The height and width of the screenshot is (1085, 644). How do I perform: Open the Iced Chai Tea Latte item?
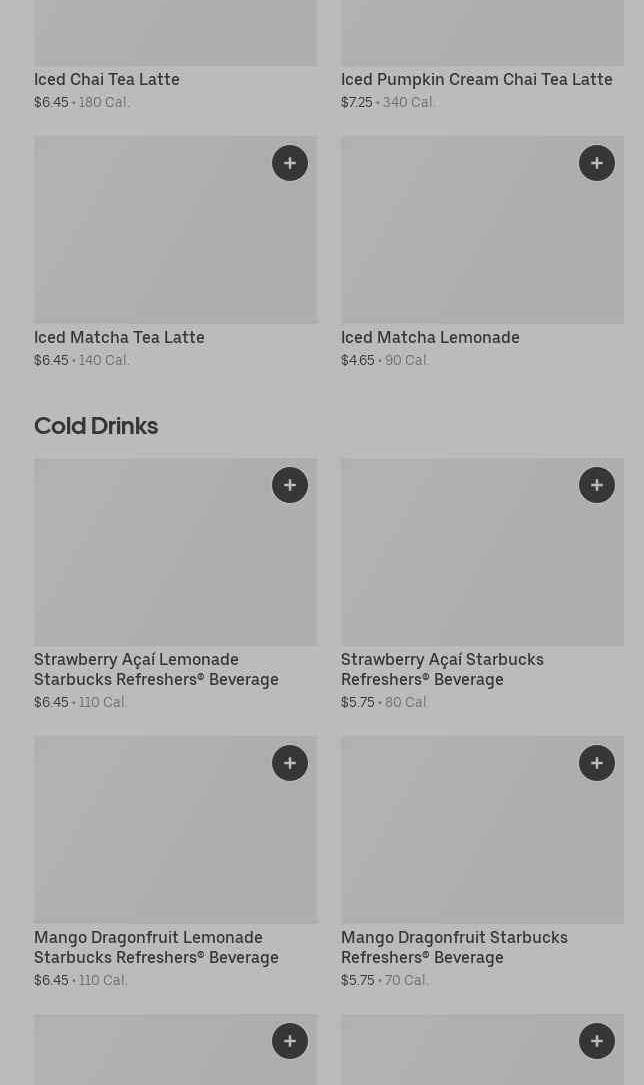107,79
